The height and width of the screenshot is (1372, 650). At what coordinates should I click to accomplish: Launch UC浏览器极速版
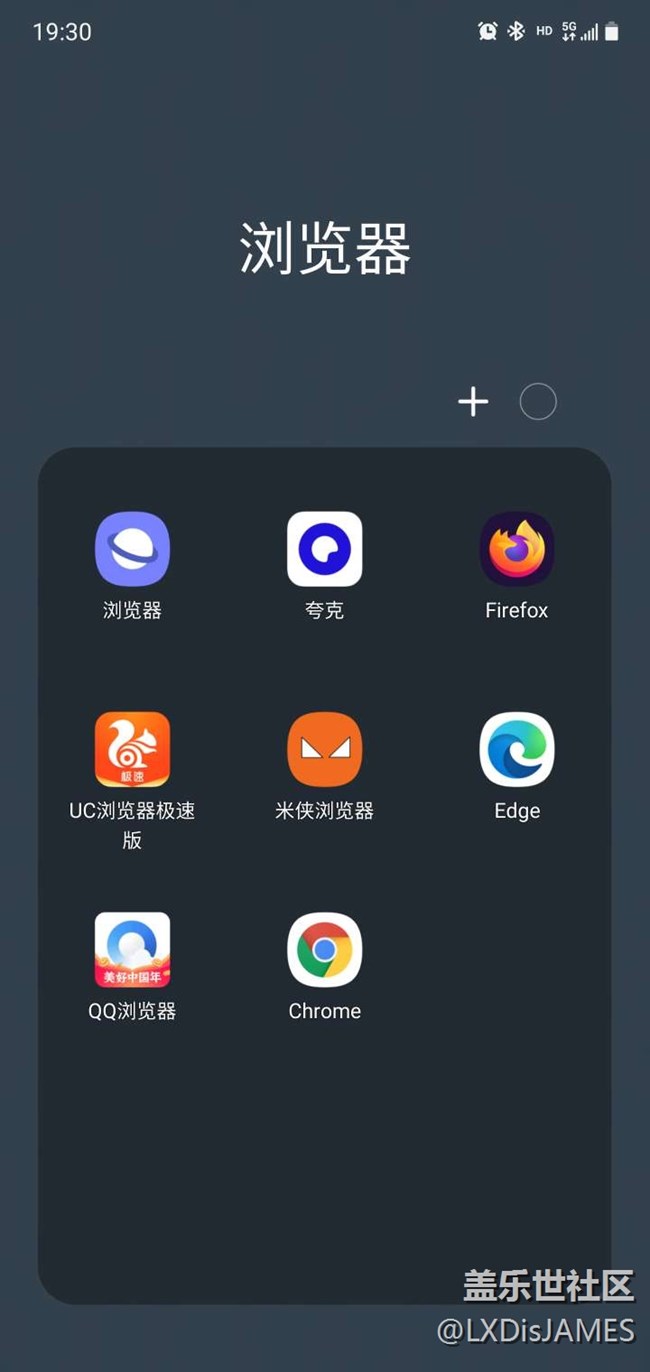click(132, 750)
